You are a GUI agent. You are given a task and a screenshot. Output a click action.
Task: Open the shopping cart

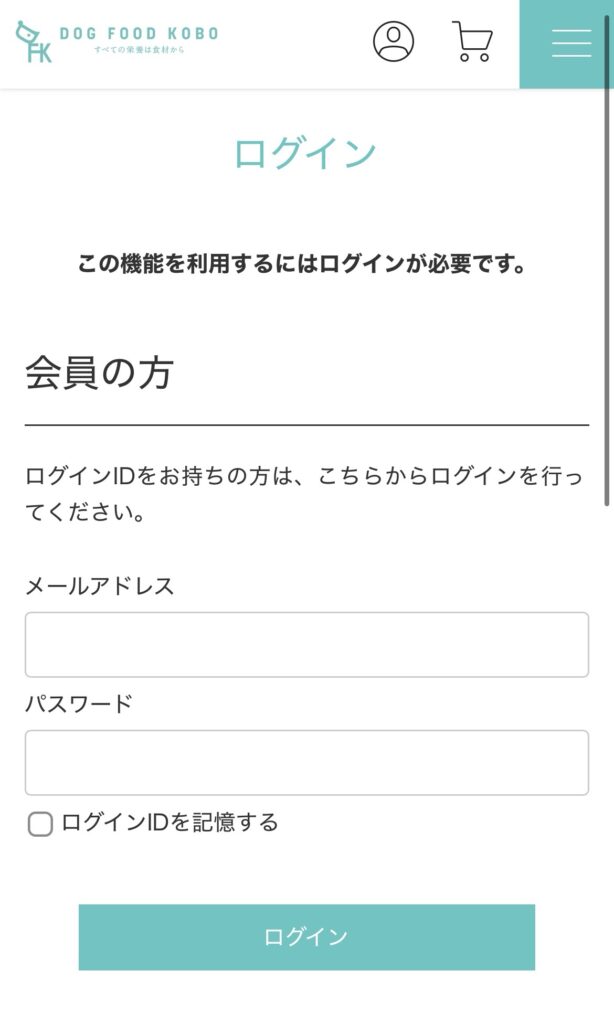click(472, 42)
